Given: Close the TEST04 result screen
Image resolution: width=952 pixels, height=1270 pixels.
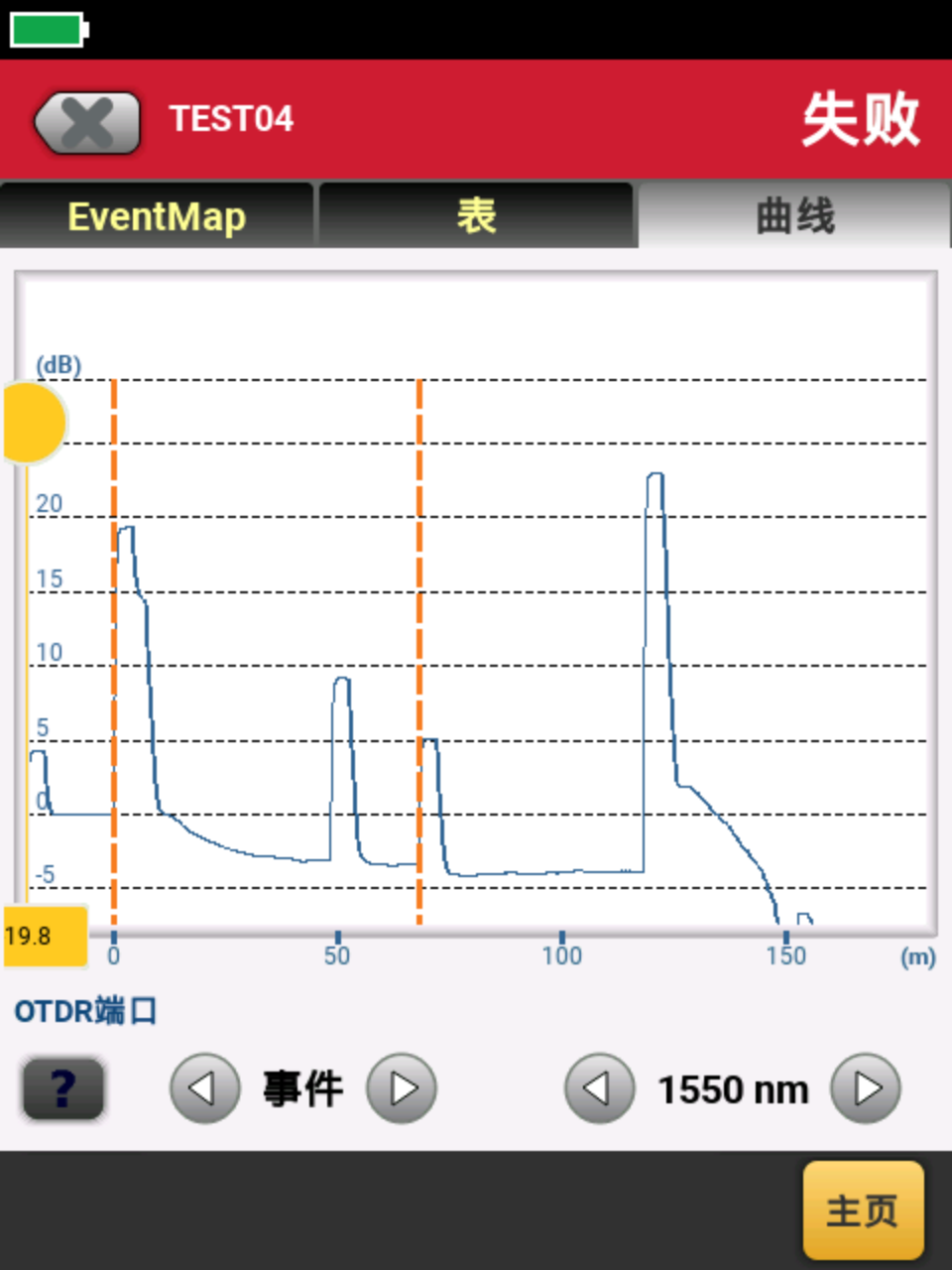Looking at the screenshot, I should 87,123.
